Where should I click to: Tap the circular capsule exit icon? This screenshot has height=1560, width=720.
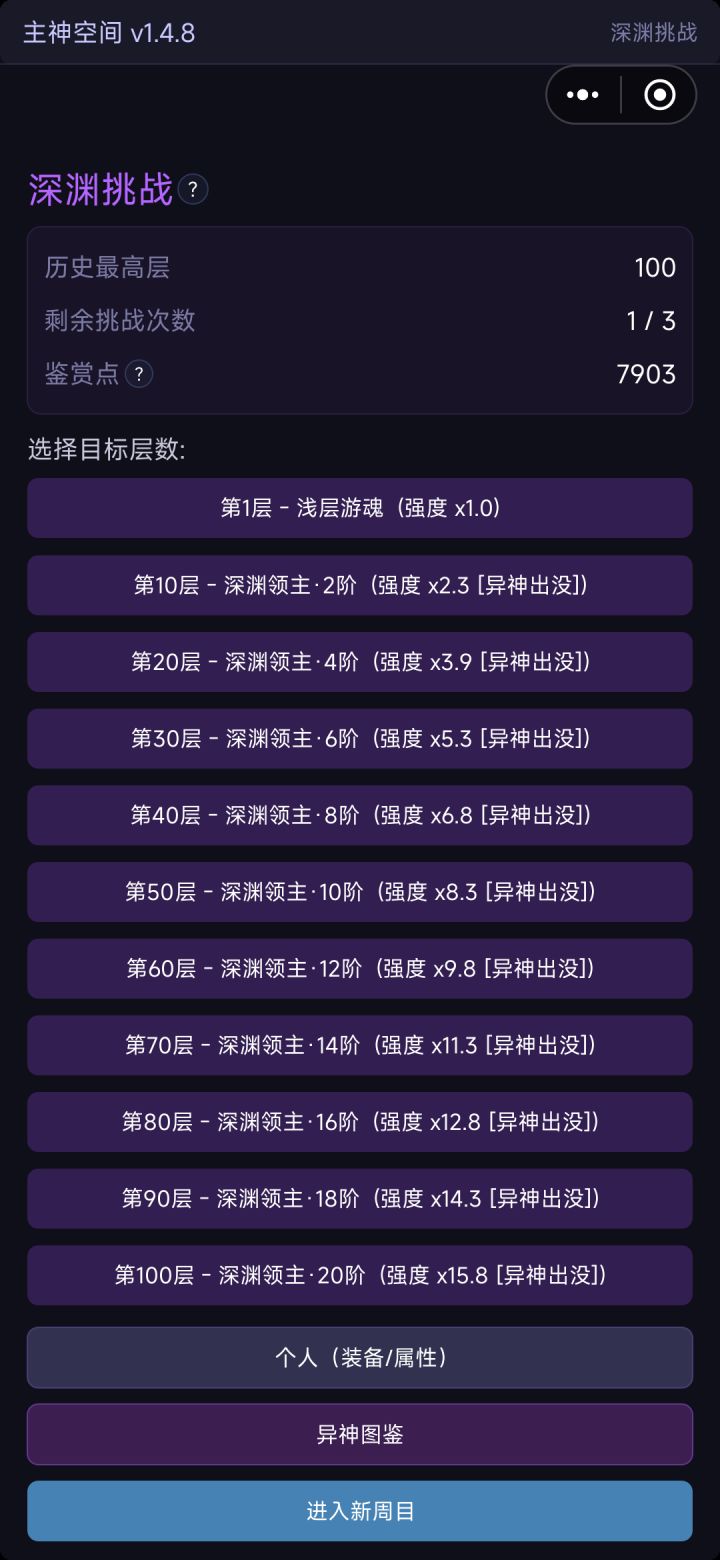(659, 96)
